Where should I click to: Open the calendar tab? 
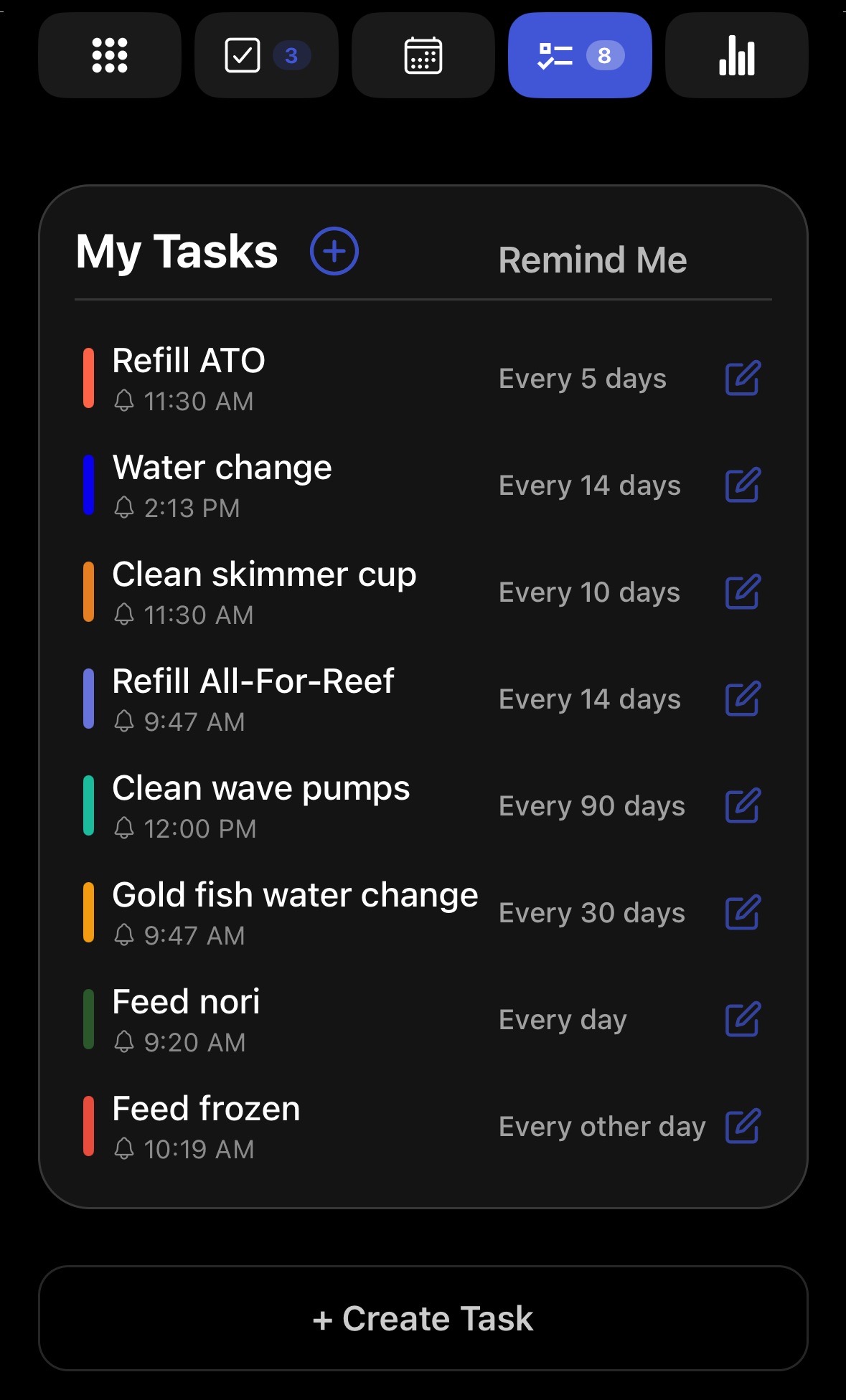tap(423, 55)
